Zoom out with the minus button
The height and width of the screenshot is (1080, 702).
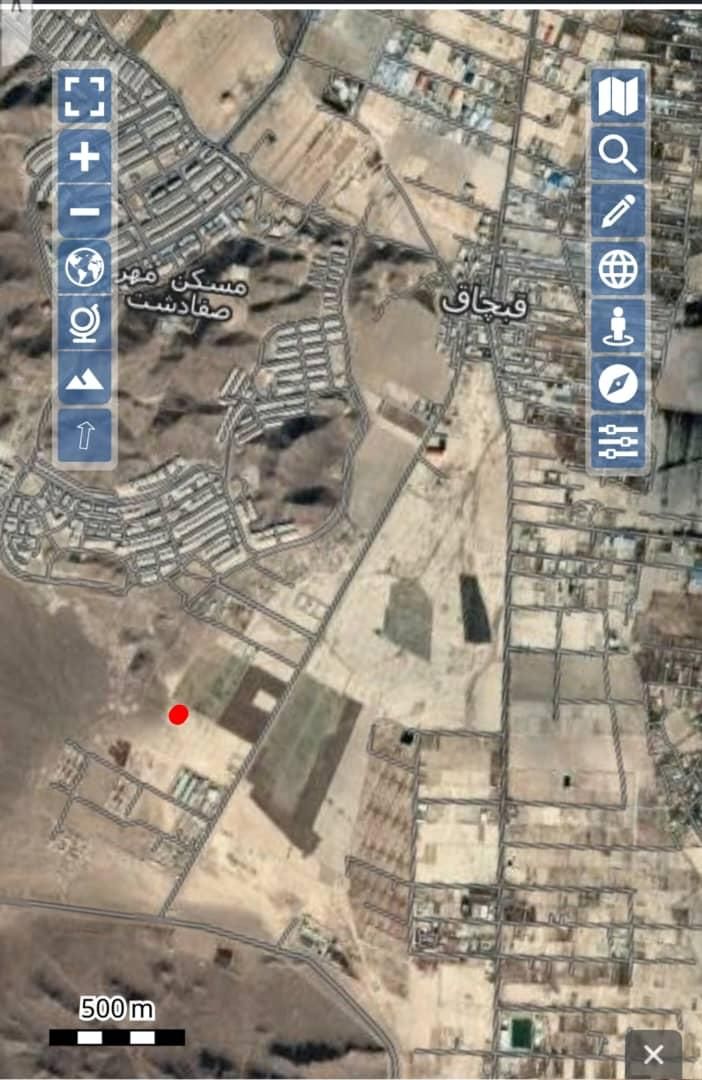85,211
